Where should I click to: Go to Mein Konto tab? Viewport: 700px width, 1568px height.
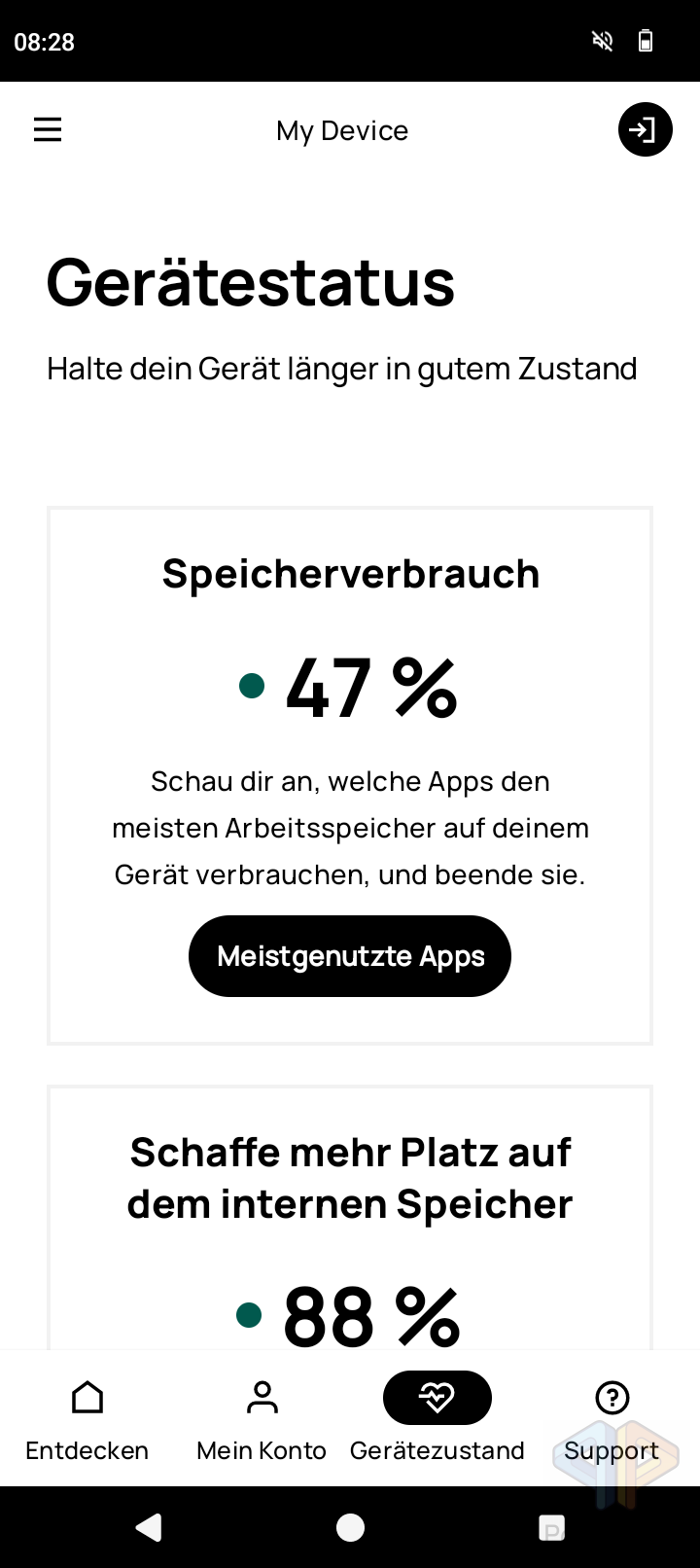(x=262, y=1420)
